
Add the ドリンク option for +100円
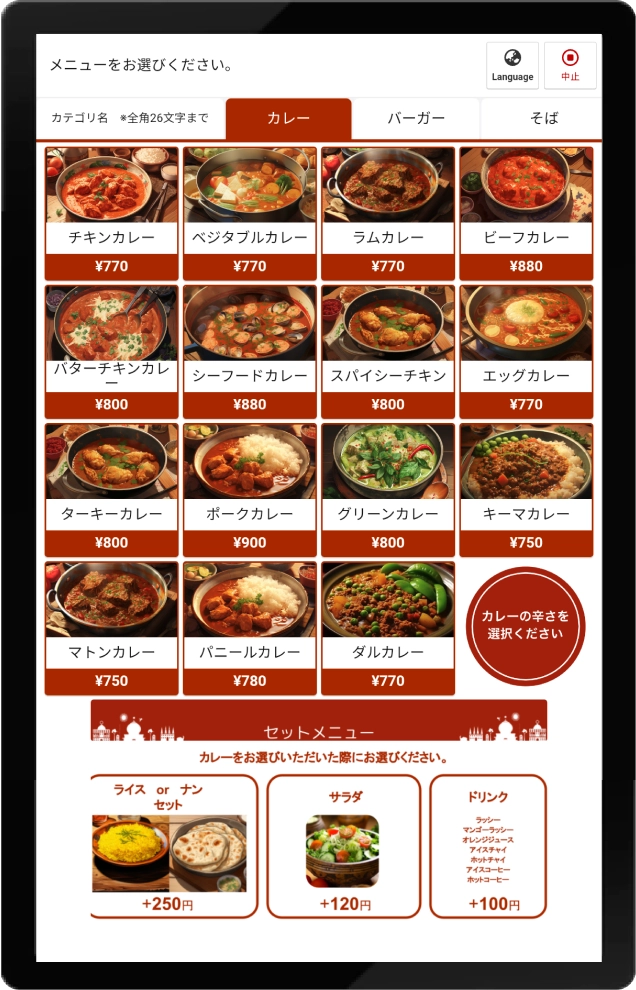[488, 846]
